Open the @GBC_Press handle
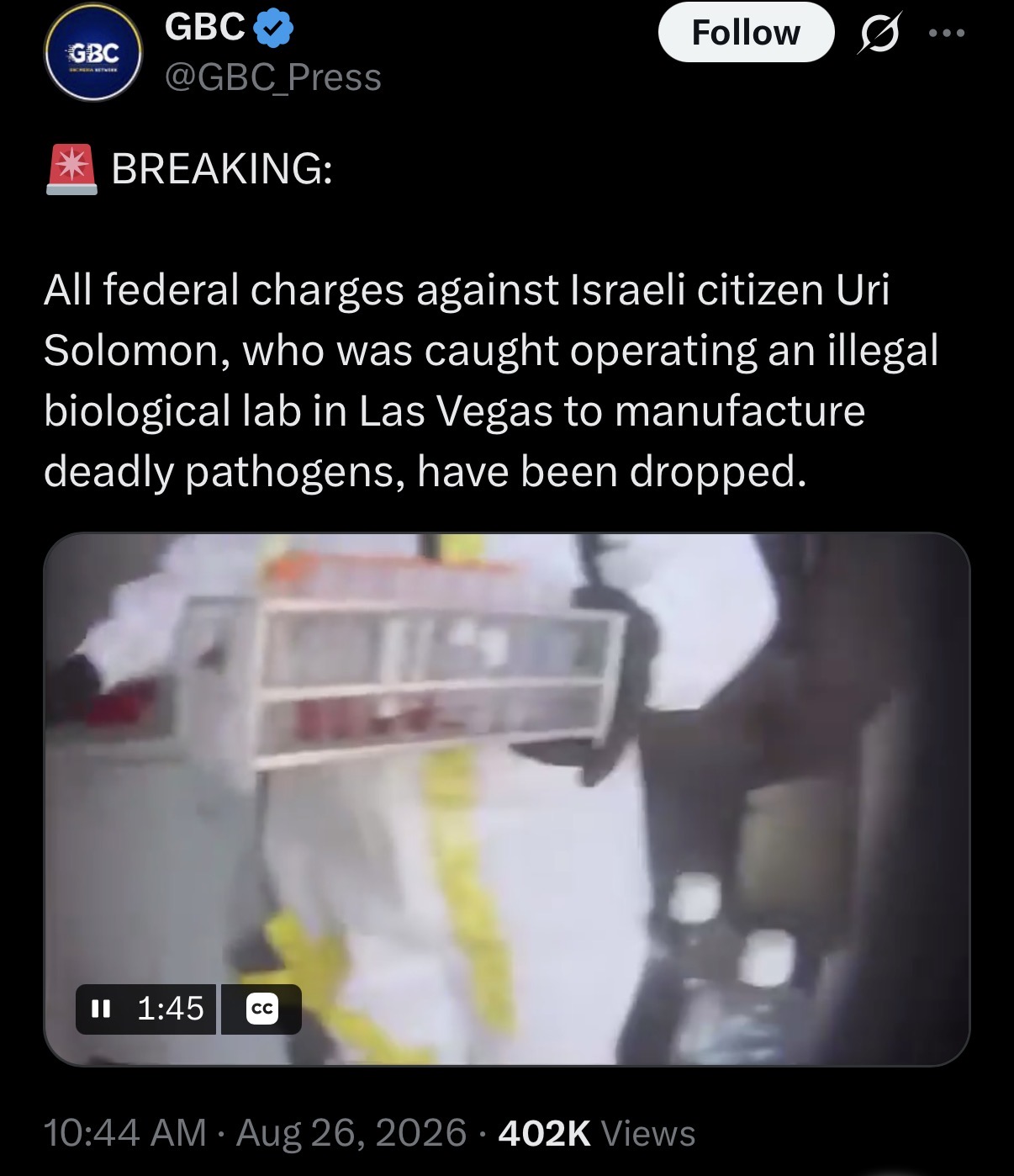This screenshot has height=1176, width=1014. tap(273, 77)
